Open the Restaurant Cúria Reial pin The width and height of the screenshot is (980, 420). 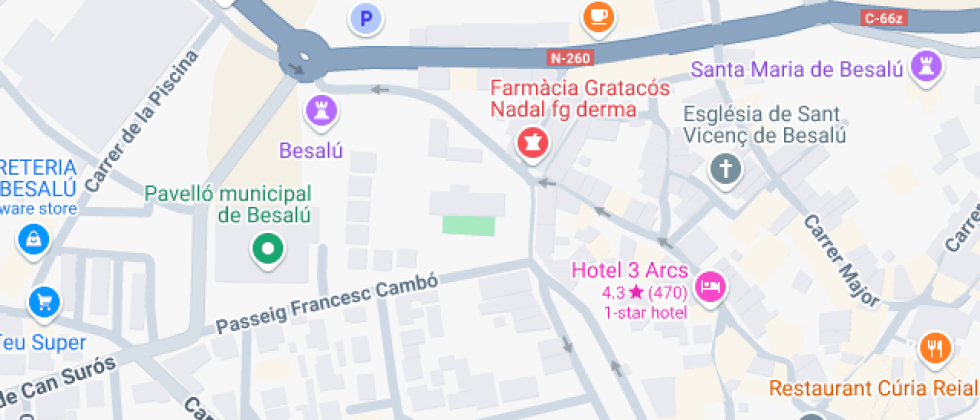point(935,348)
